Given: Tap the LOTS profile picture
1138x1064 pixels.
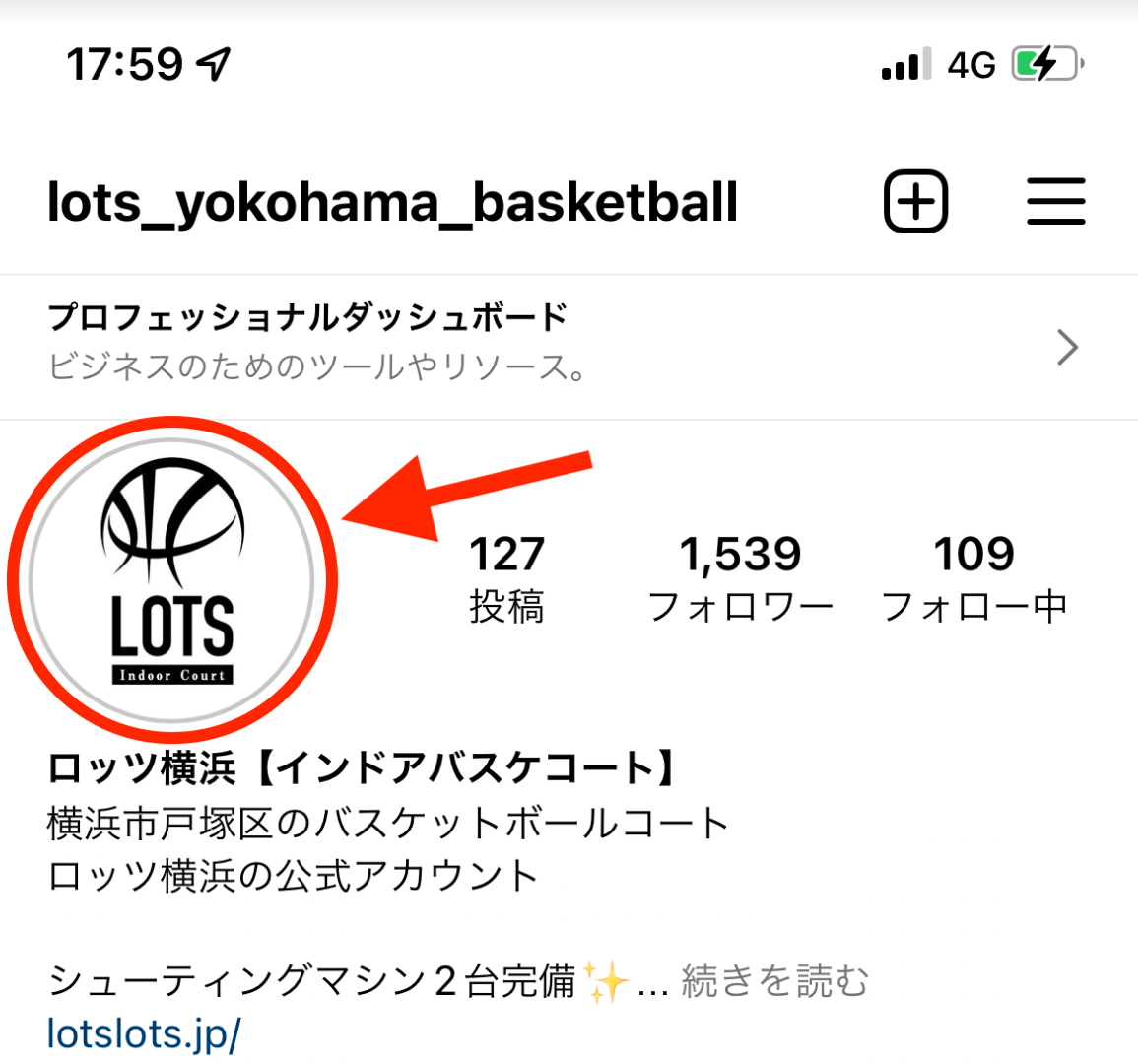Looking at the screenshot, I should tap(172, 580).
